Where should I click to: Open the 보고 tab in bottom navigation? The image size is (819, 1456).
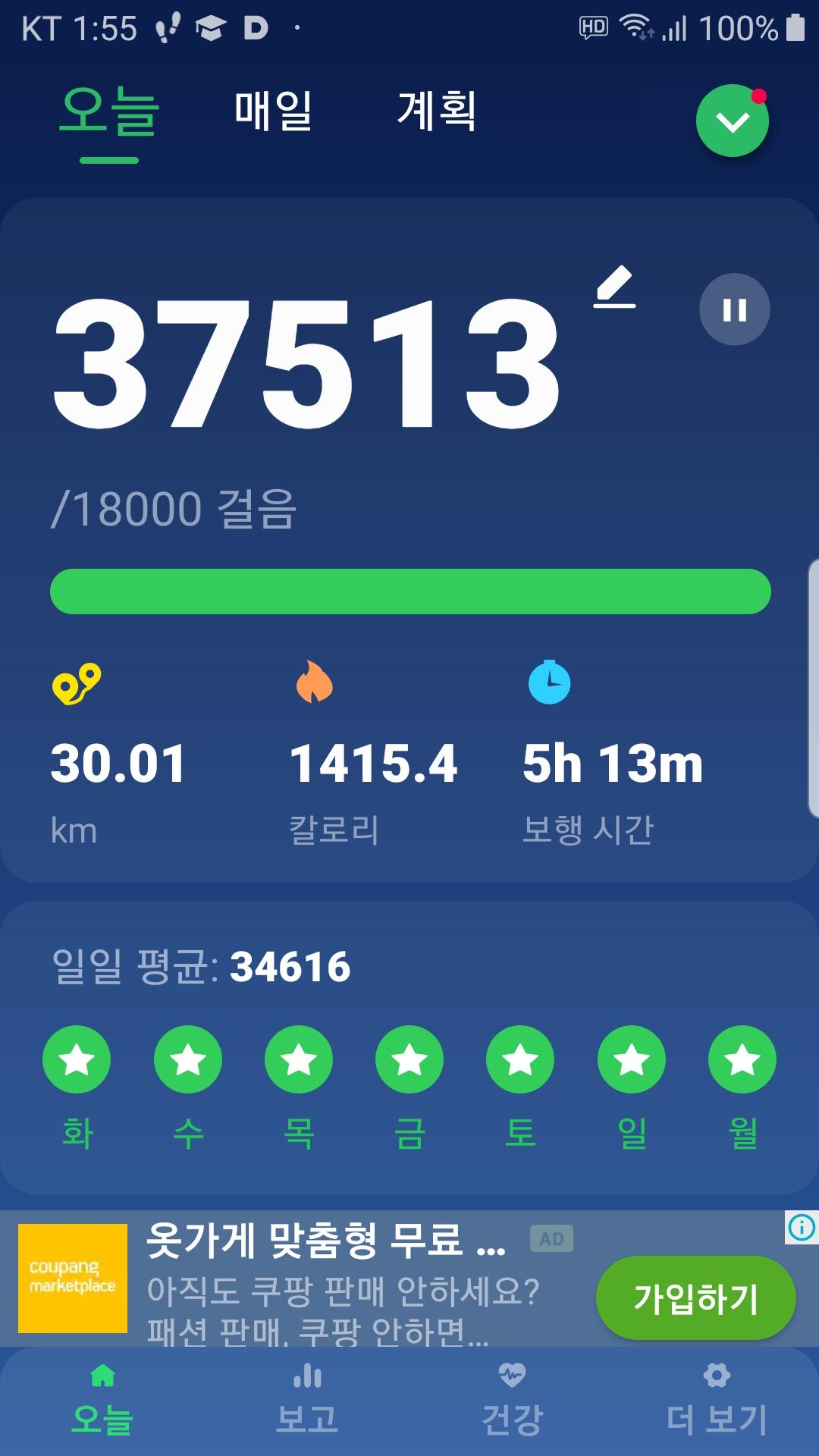pyautogui.click(x=307, y=1401)
